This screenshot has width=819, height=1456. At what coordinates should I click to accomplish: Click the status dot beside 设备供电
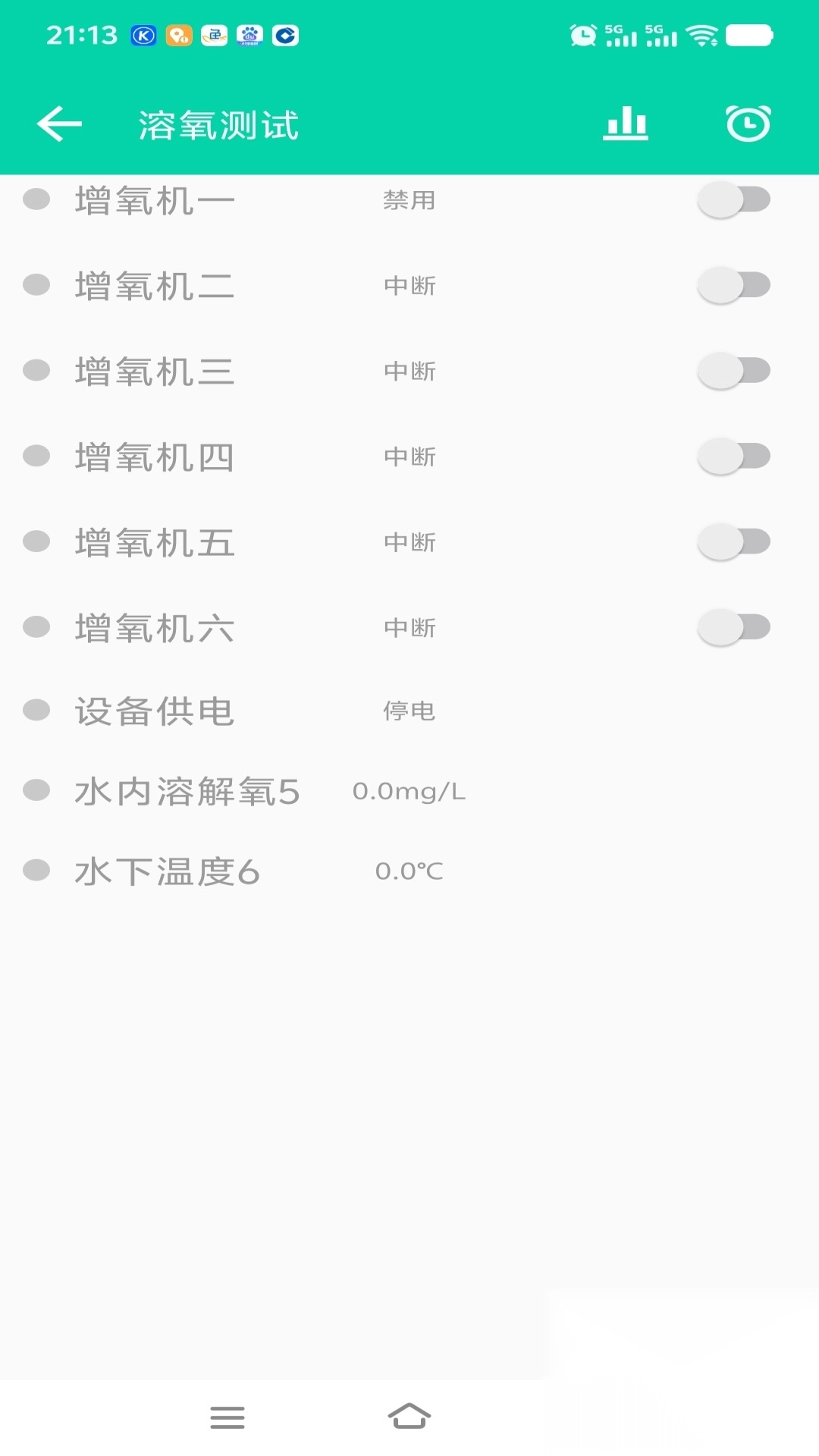pos(36,711)
